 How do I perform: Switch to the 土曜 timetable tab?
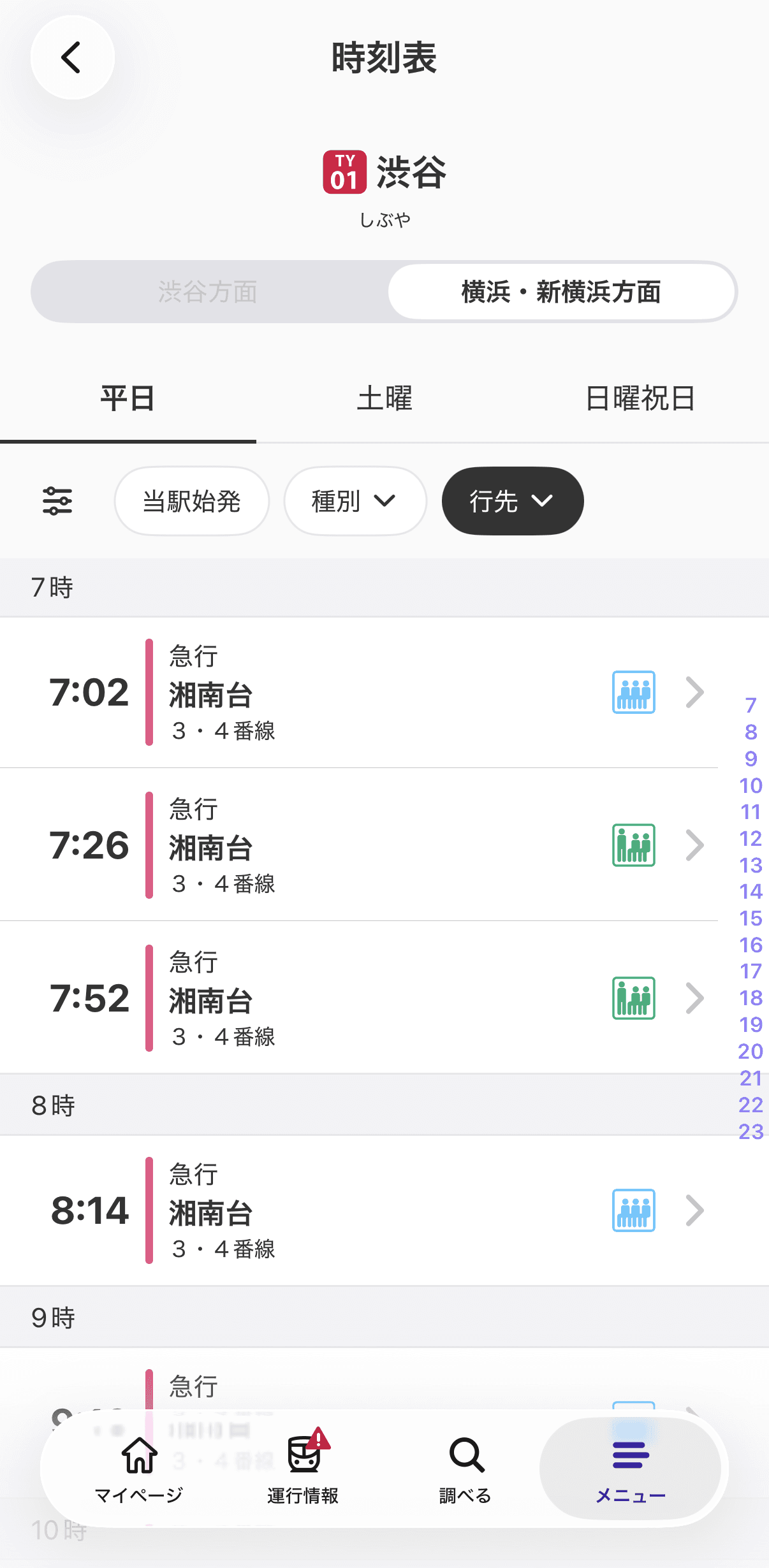384,399
